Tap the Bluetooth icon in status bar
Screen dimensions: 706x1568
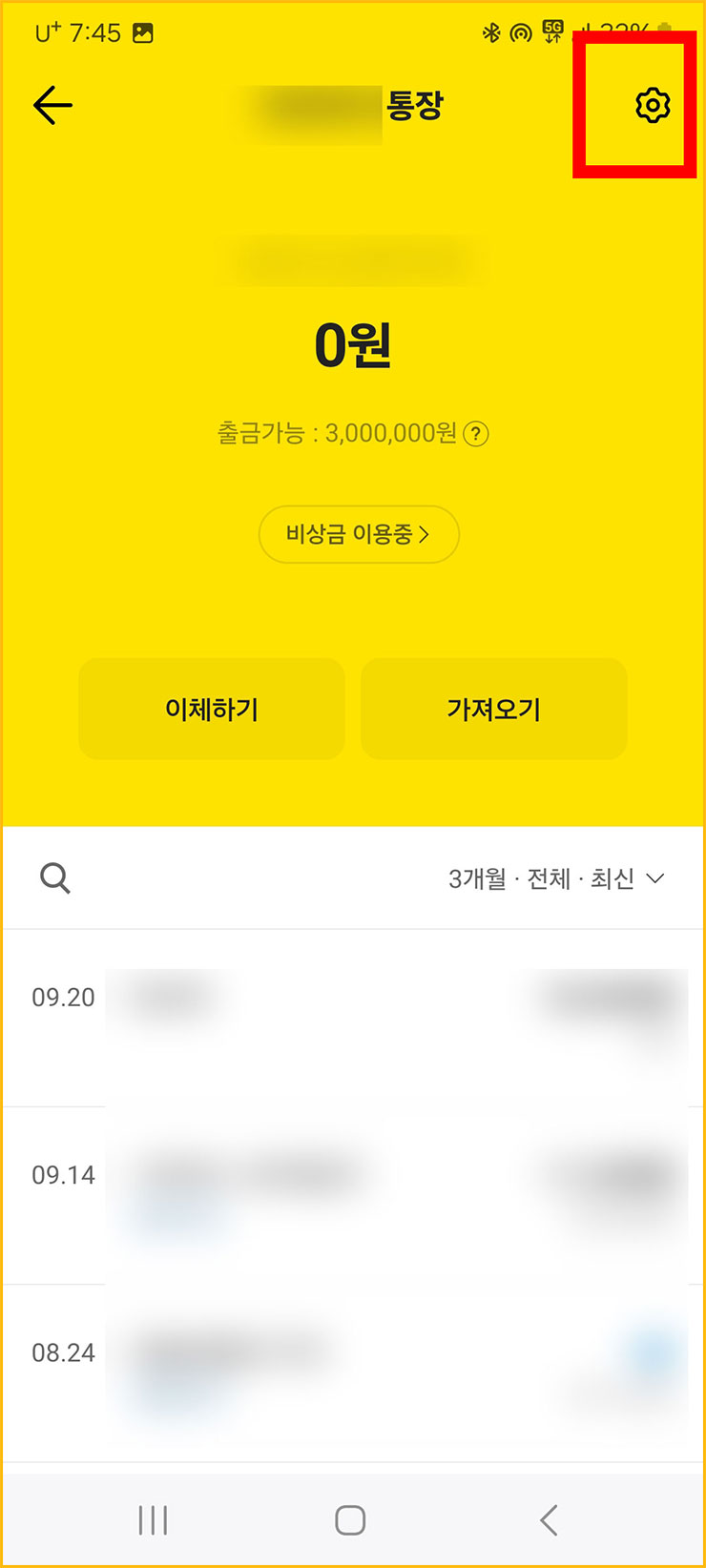492,31
